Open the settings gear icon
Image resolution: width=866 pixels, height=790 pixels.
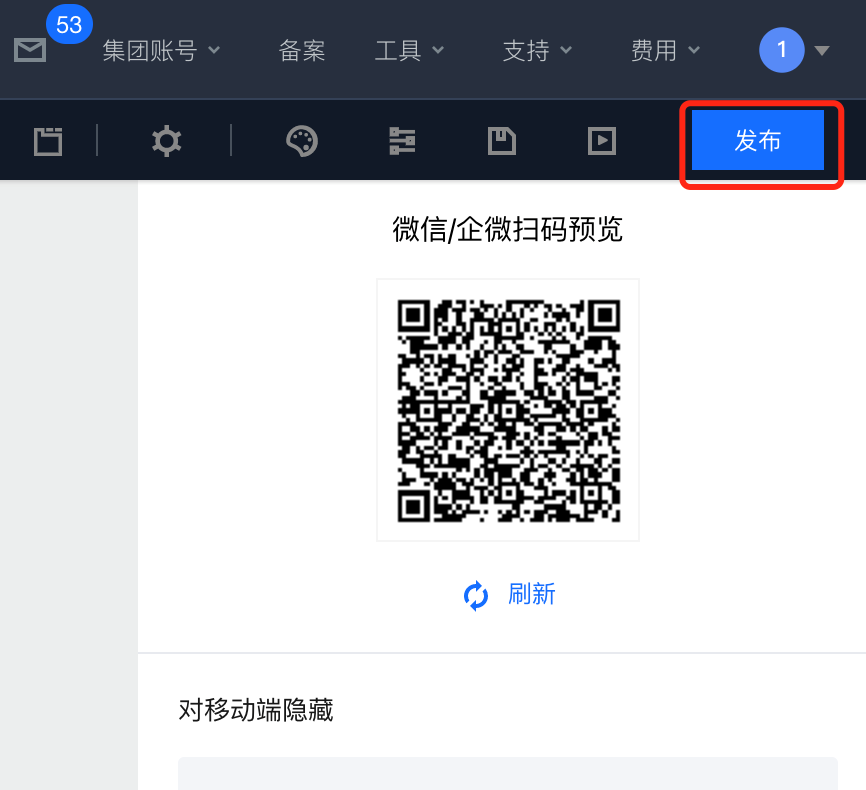click(x=166, y=141)
